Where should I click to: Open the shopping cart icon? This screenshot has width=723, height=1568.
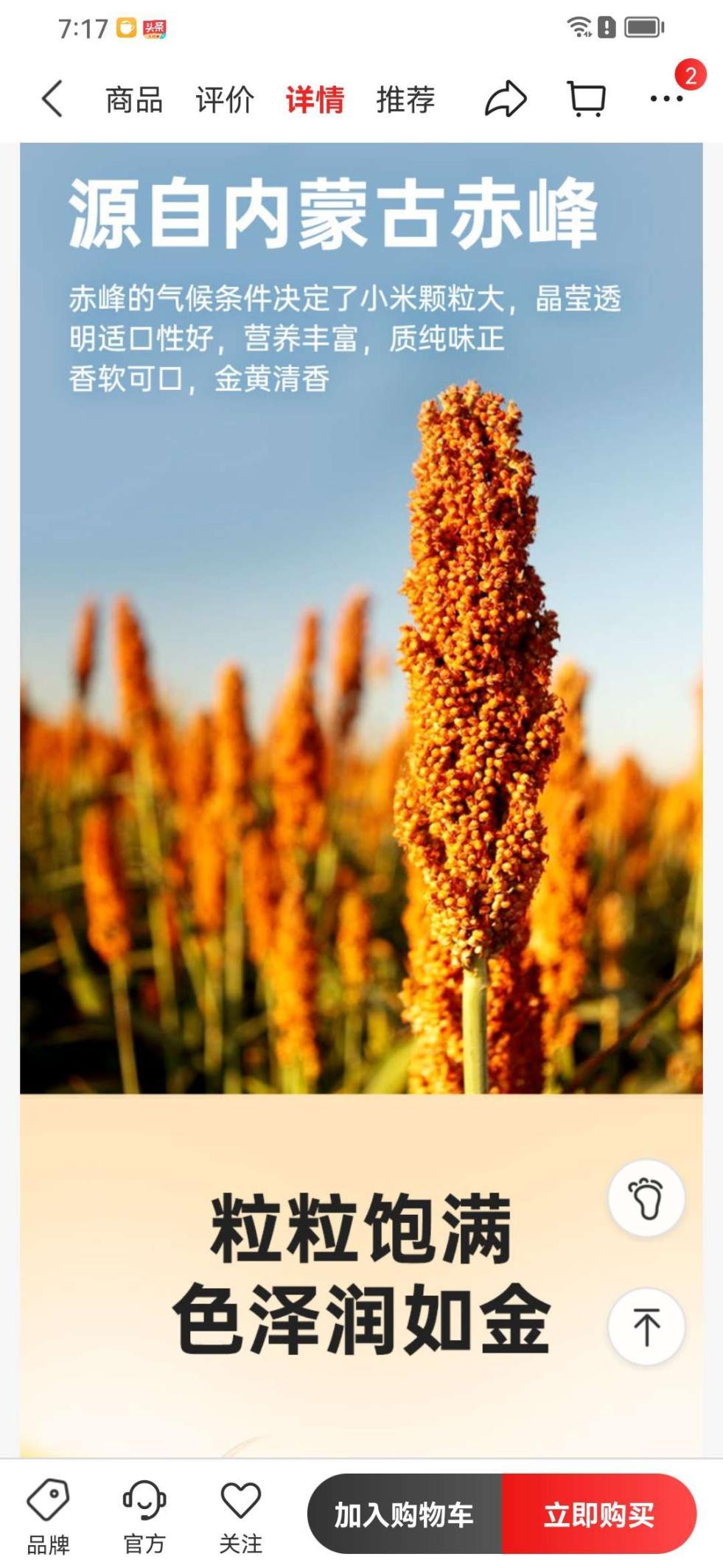click(587, 99)
